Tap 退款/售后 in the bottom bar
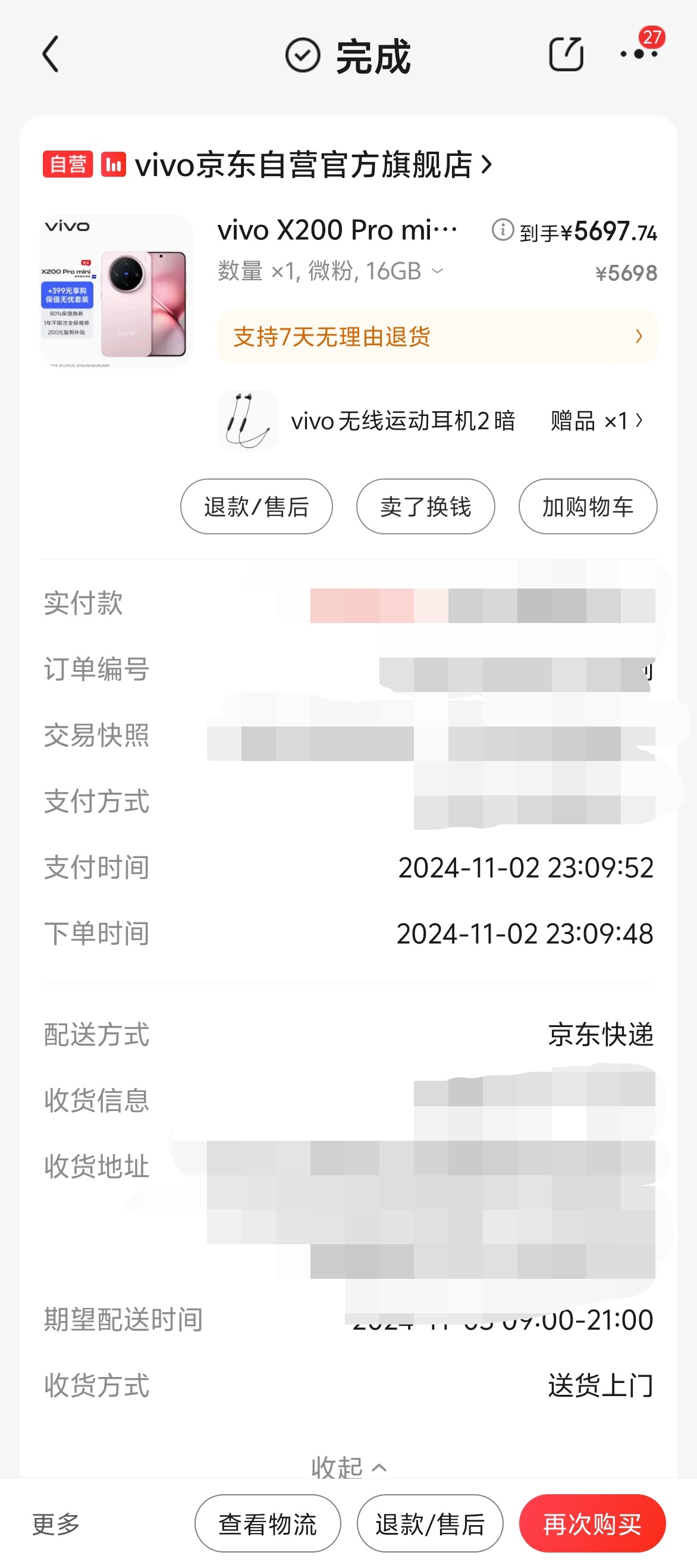Screen dimensions: 697x1568 (430, 1523)
